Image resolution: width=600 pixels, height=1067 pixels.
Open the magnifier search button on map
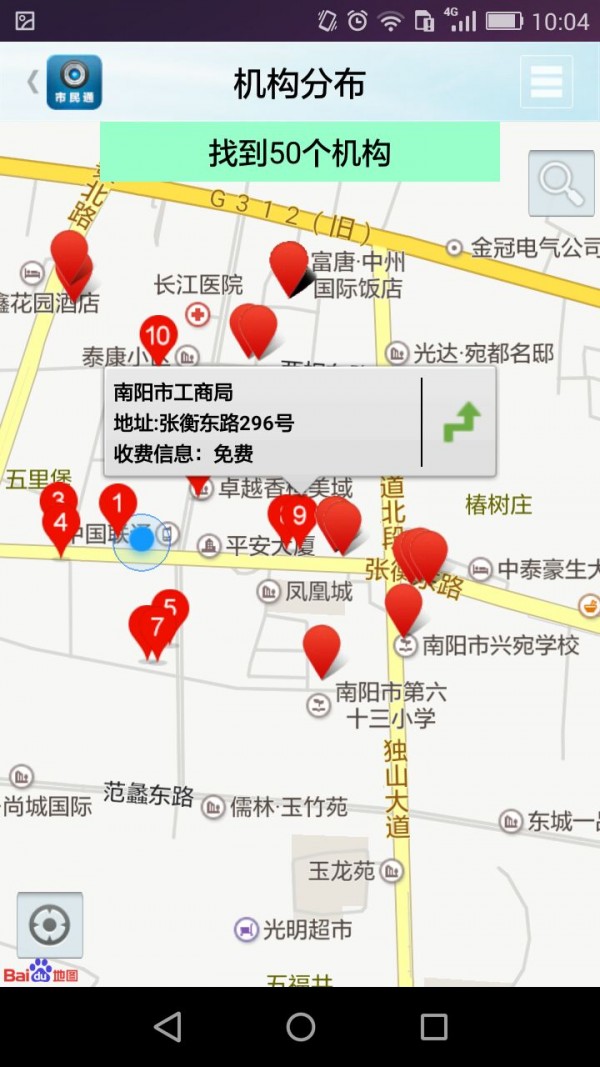(x=561, y=183)
